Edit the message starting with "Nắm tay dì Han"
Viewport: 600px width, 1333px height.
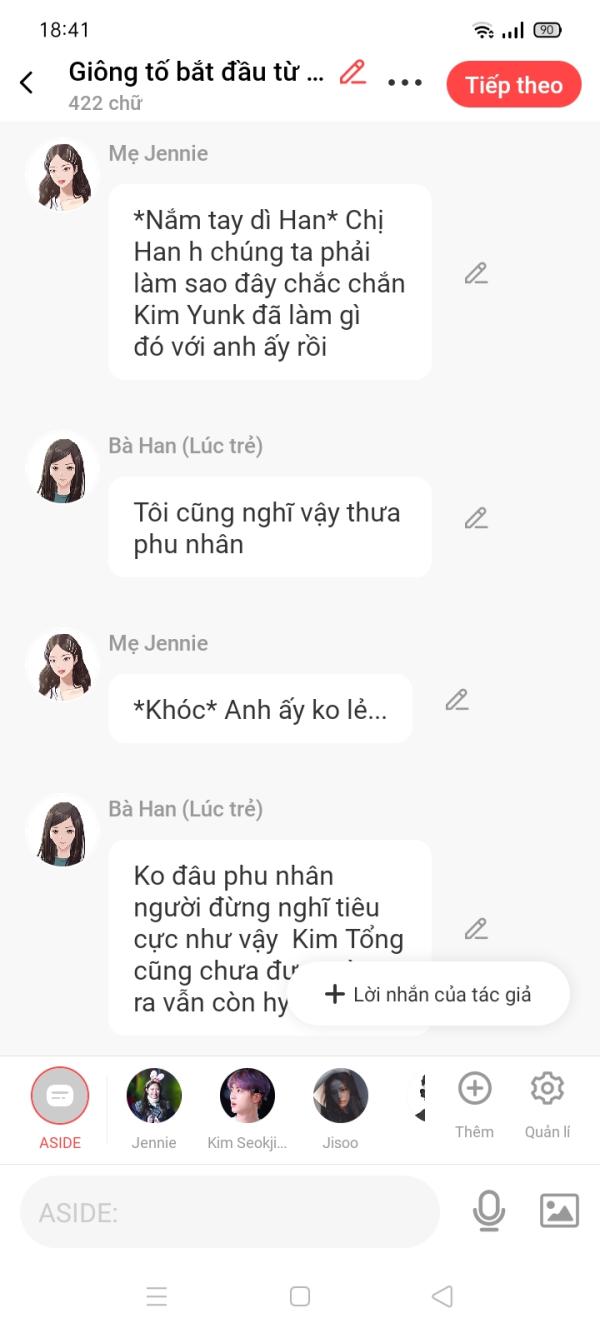pyautogui.click(x=476, y=273)
